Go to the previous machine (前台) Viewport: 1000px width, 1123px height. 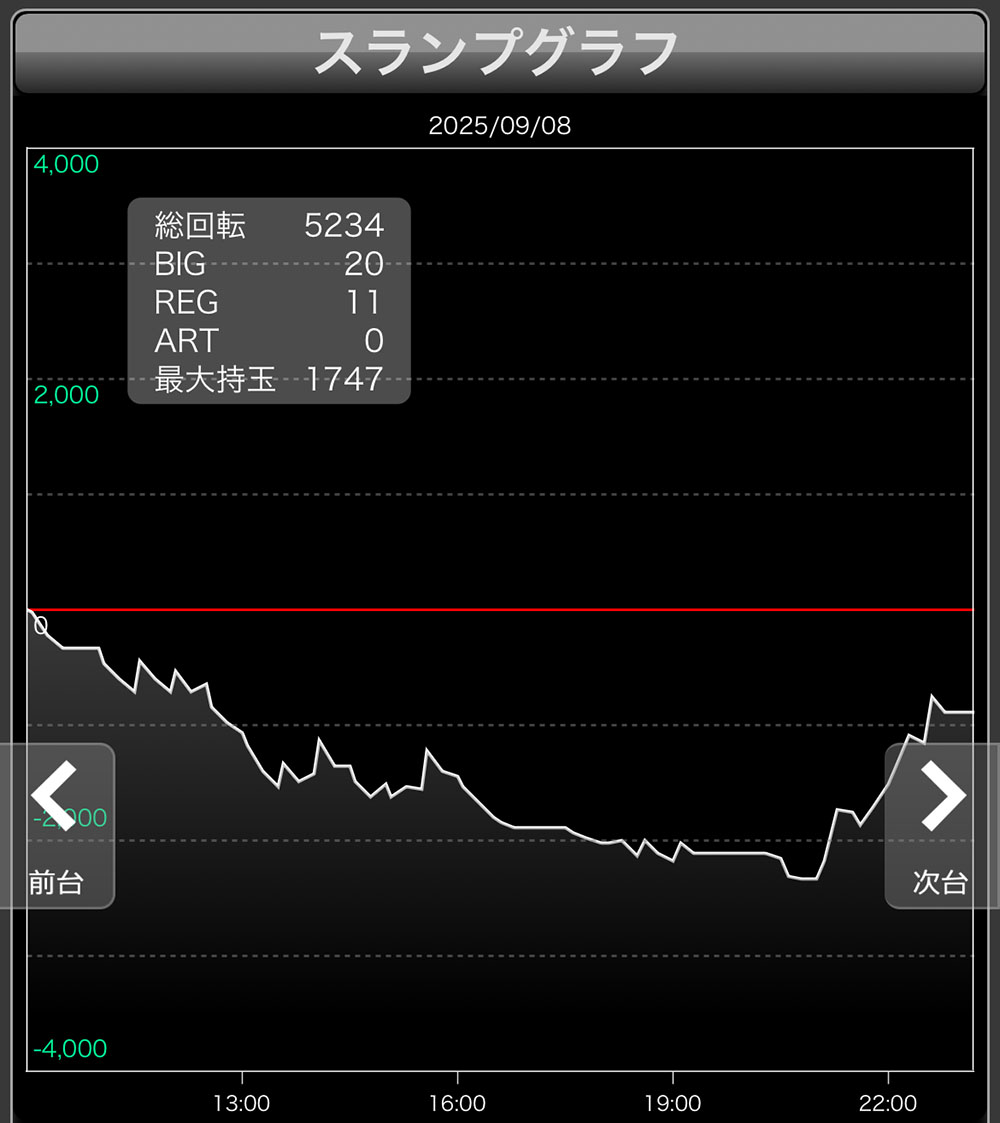point(56,825)
